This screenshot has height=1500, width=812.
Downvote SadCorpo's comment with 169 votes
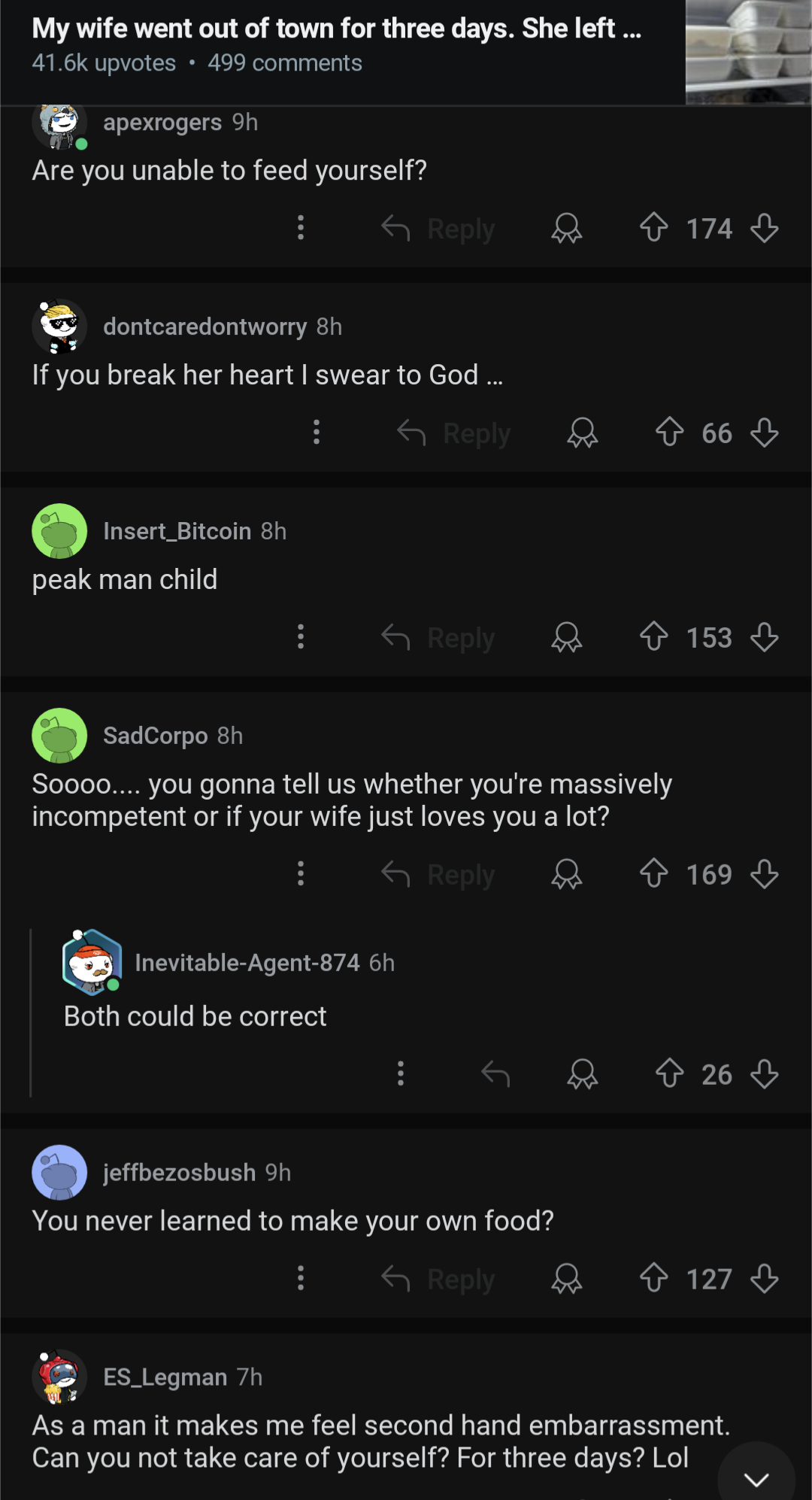point(764,873)
